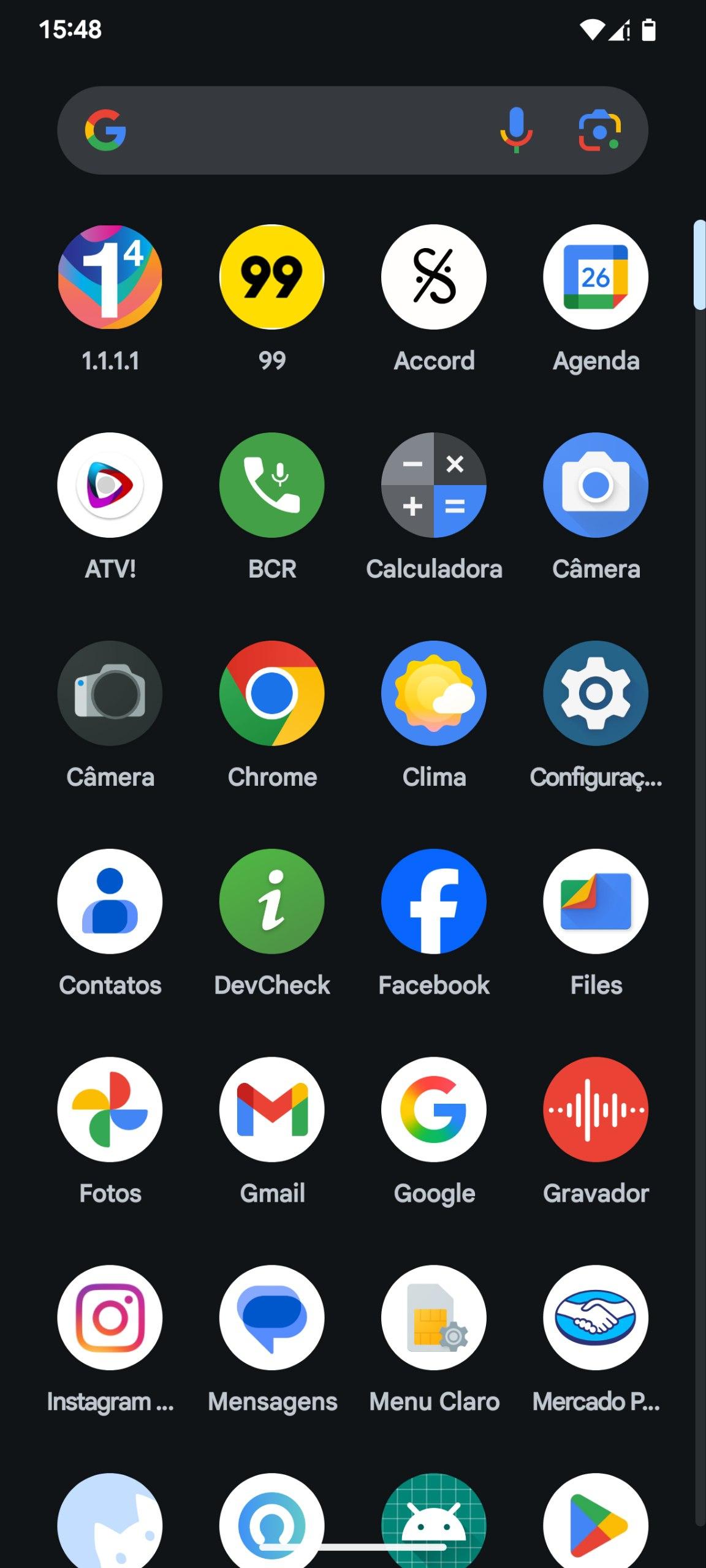Tap the Google search bar
The image size is (706, 1568).
pos(352,130)
